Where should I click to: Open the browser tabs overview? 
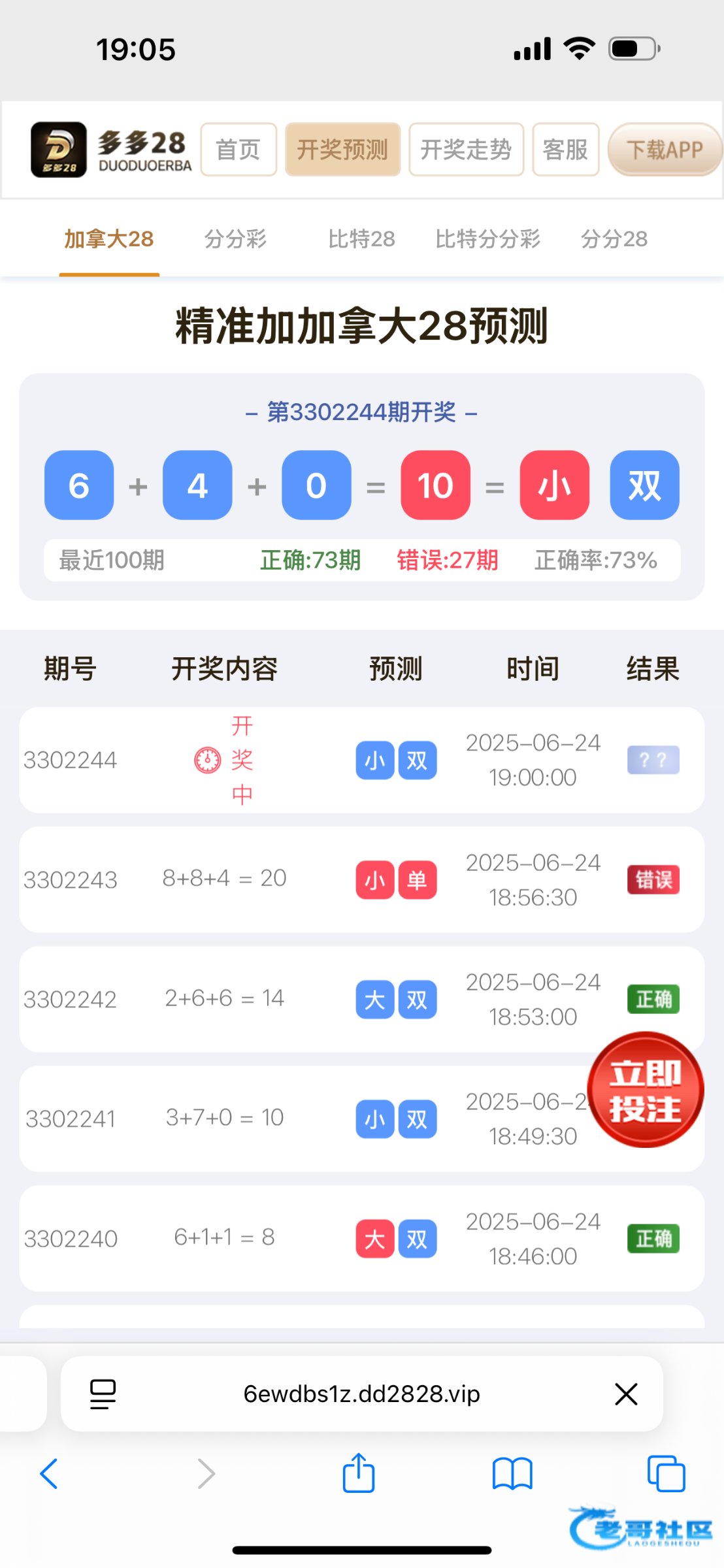666,1473
